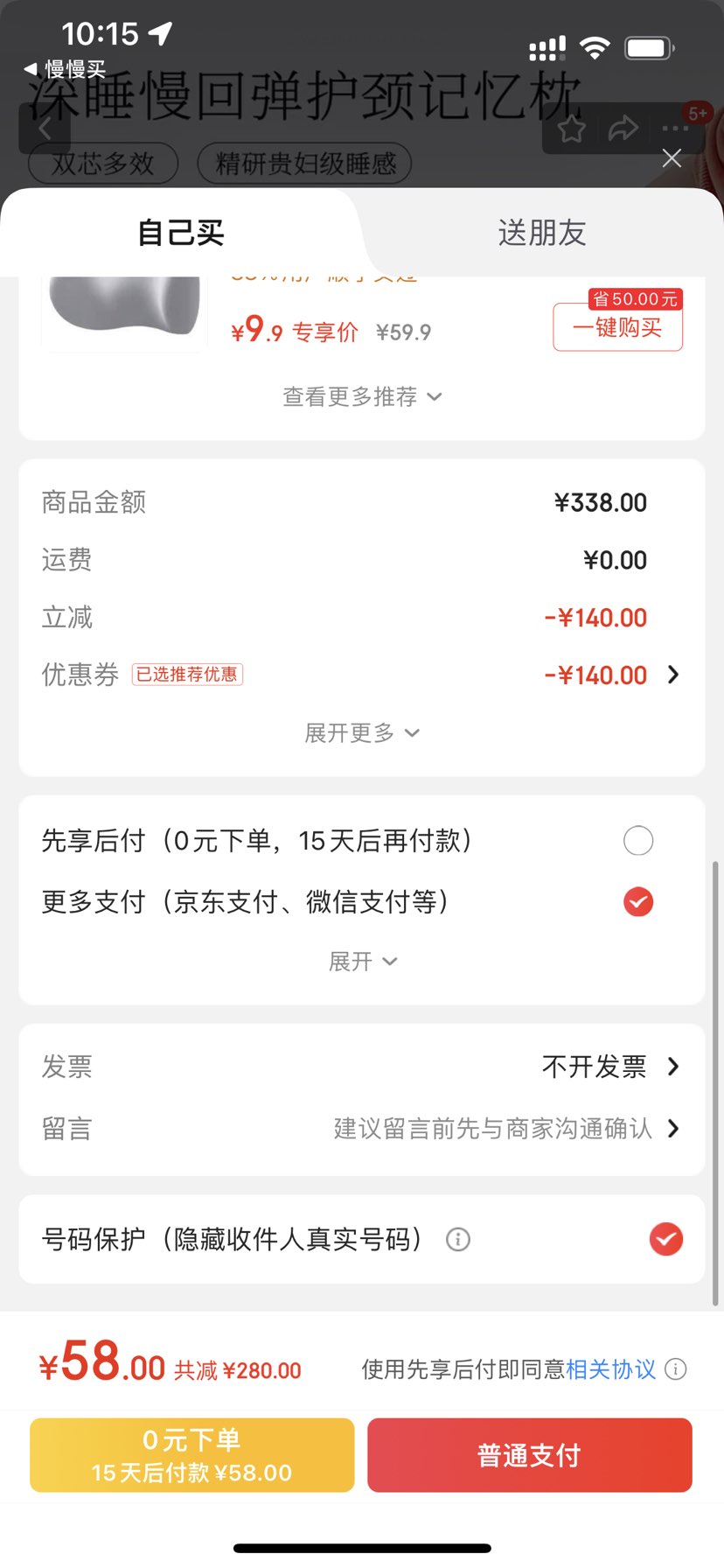The image size is (724, 1568).
Task: Pay with 普通支付
Action: [529, 1455]
